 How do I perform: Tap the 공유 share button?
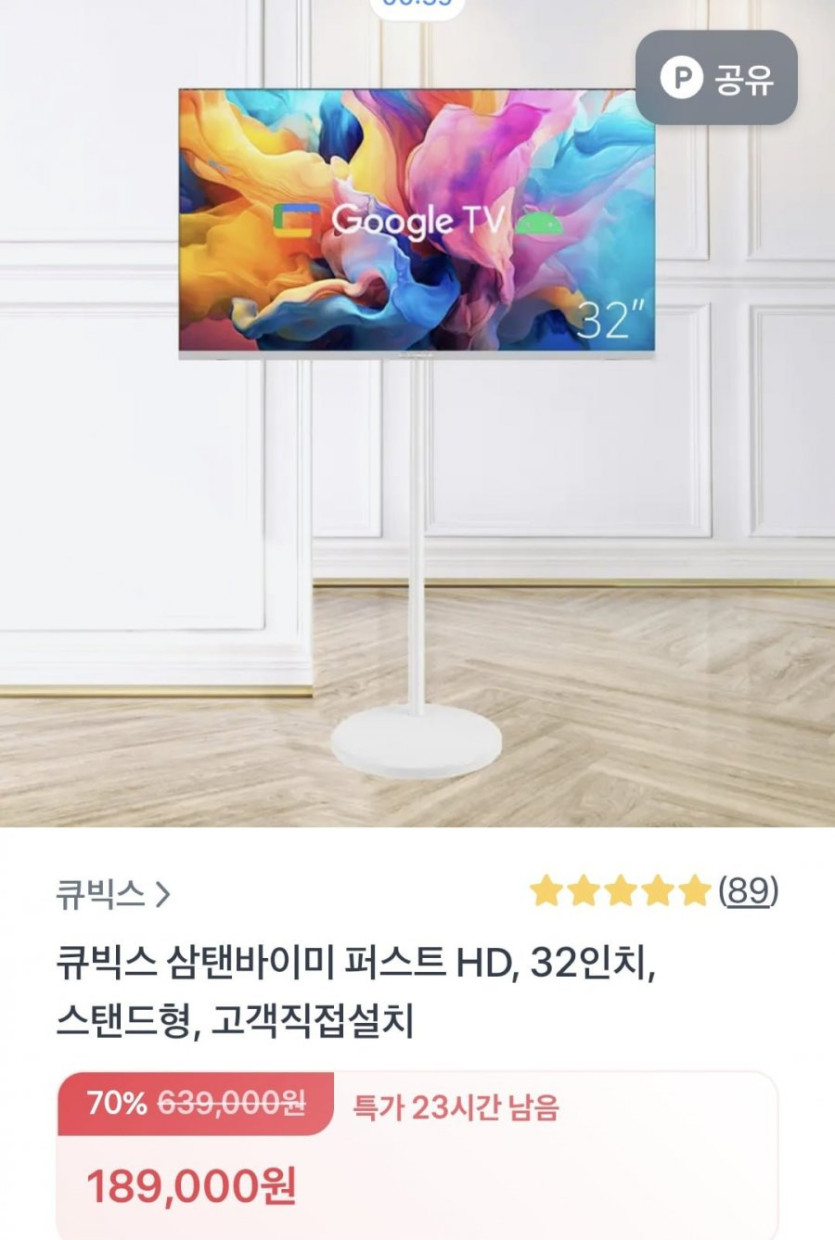tap(716, 78)
